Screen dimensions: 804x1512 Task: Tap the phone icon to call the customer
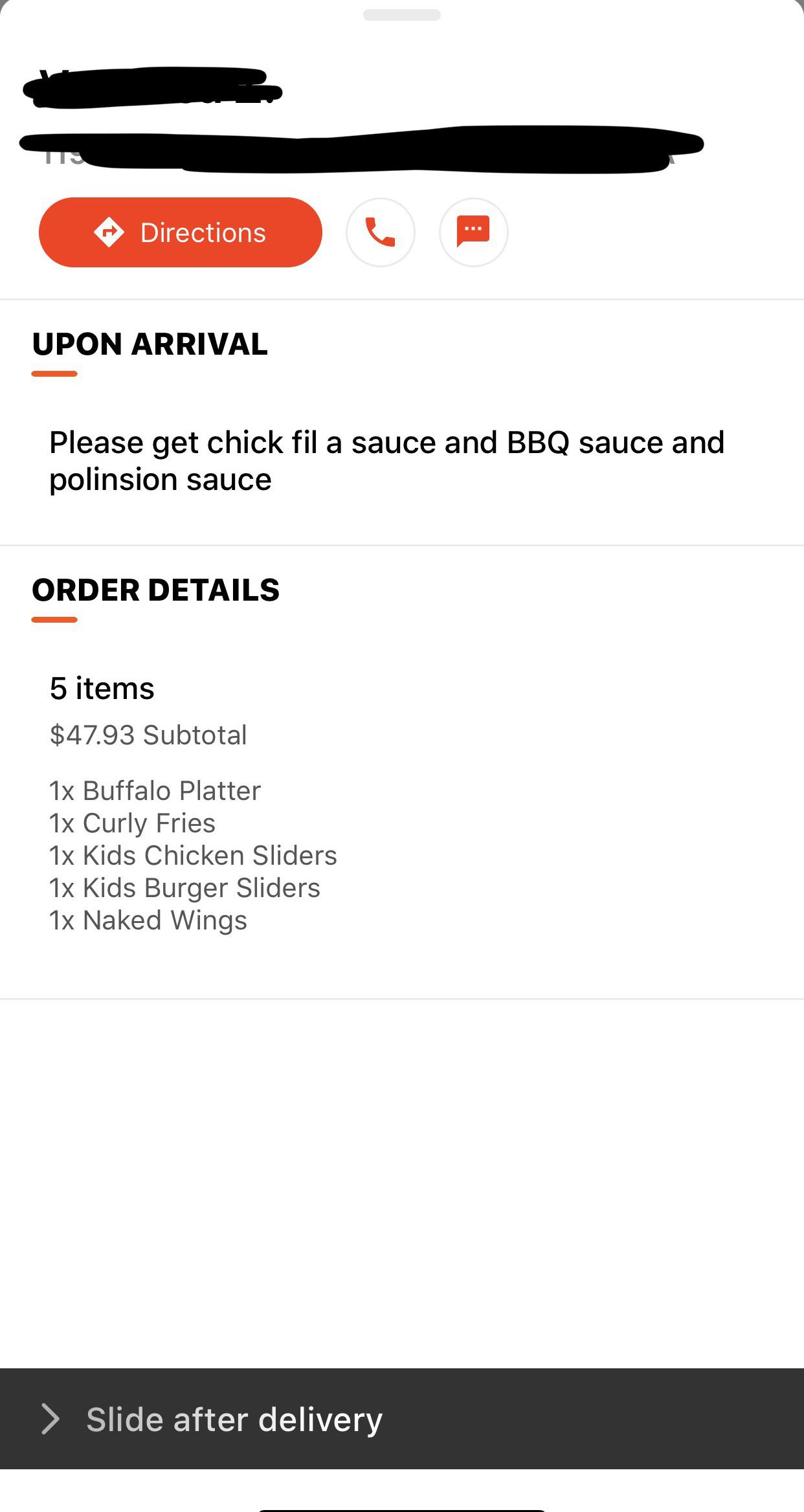(x=381, y=232)
